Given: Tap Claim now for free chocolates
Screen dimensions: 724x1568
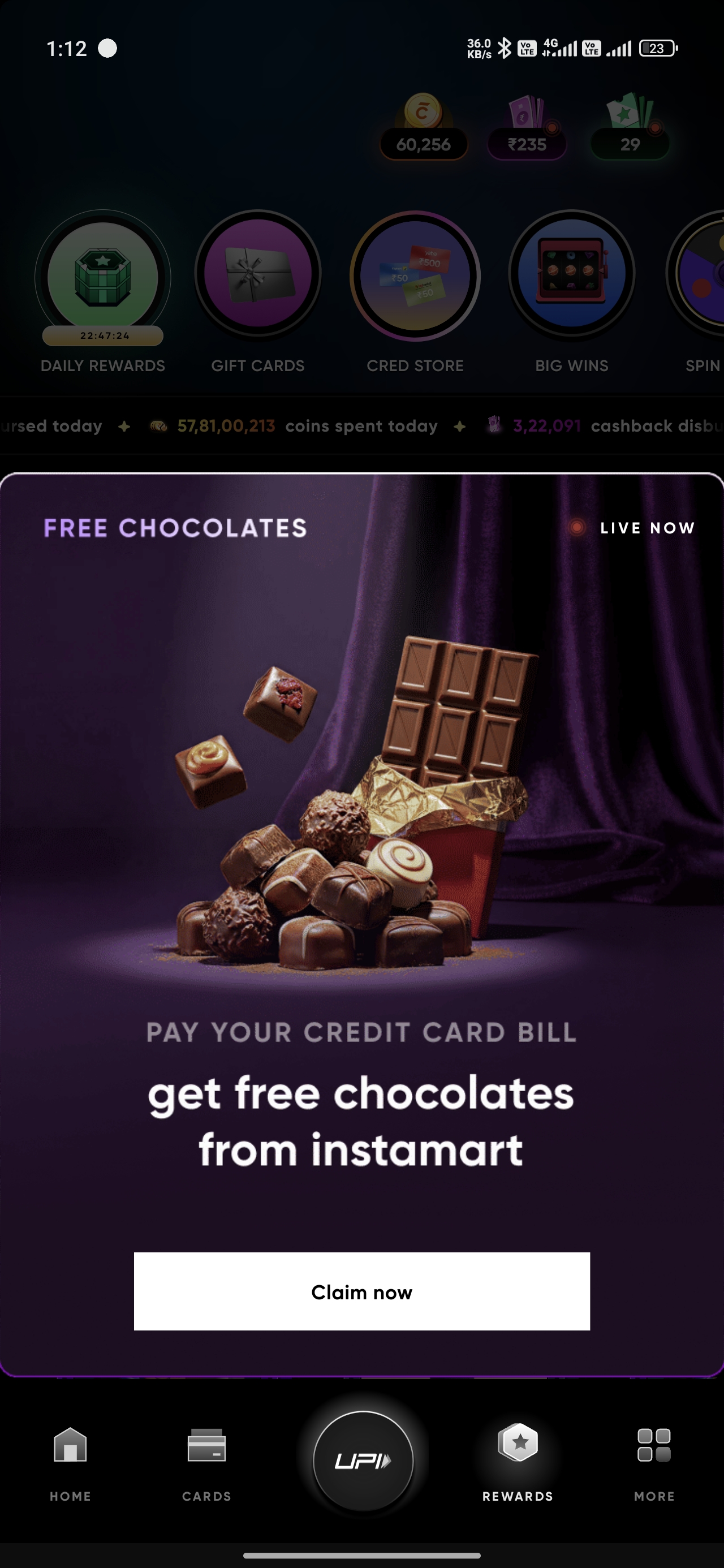Looking at the screenshot, I should point(361,1291).
